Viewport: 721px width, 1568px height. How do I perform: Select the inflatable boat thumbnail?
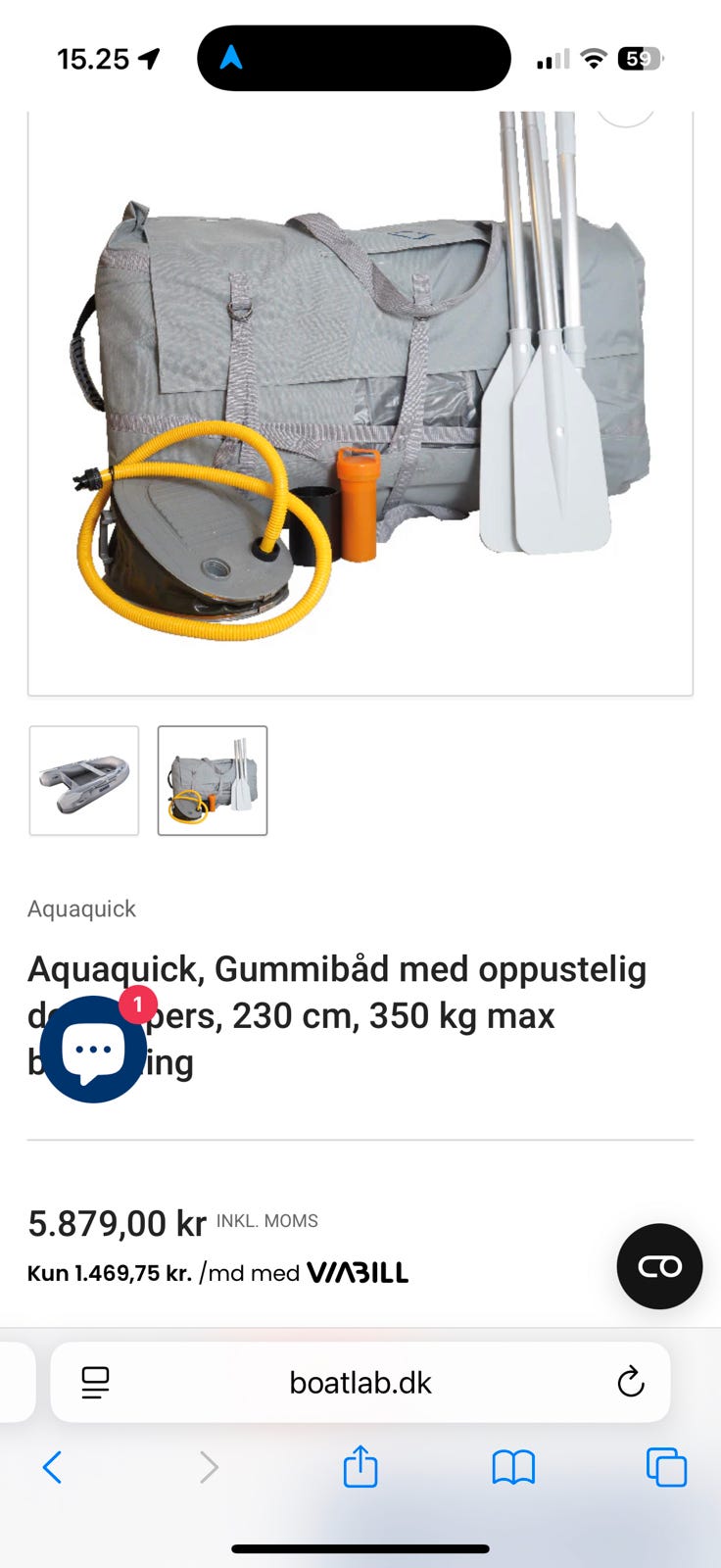[x=83, y=780]
